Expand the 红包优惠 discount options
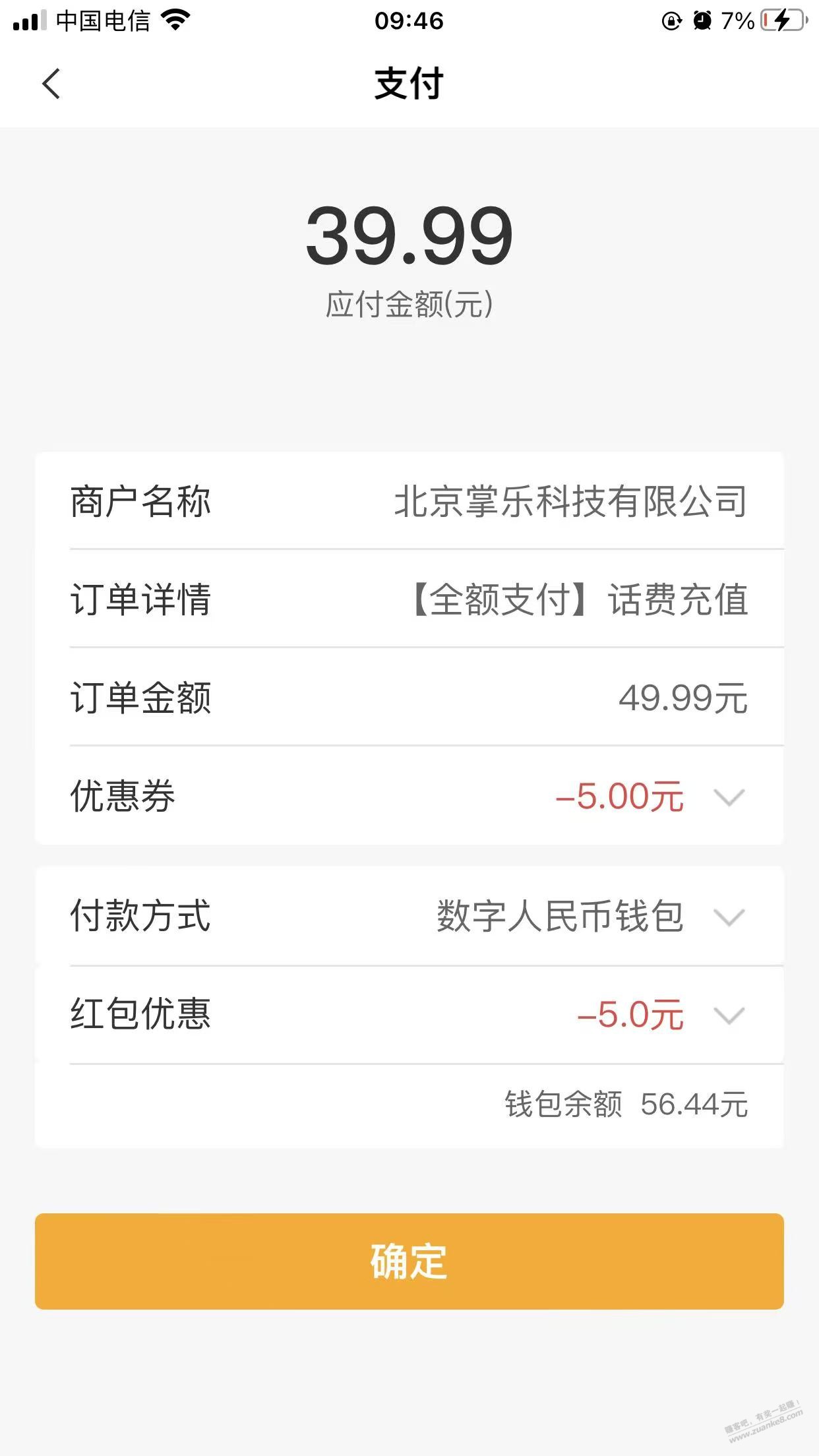This screenshot has width=819, height=1456. click(x=729, y=1016)
